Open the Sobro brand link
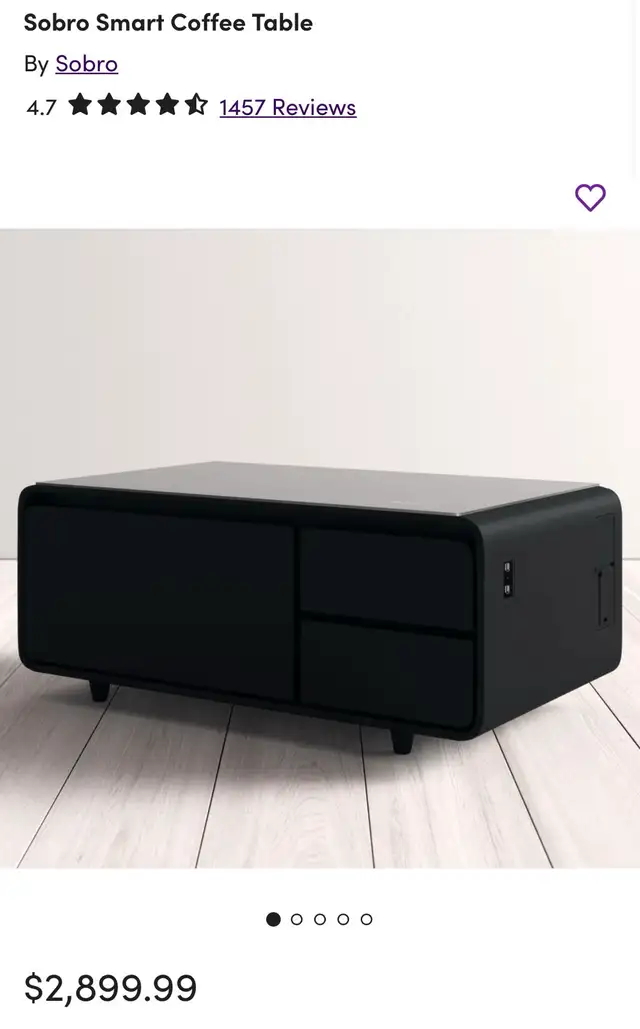The height and width of the screenshot is (1029, 640). (x=87, y=64)
